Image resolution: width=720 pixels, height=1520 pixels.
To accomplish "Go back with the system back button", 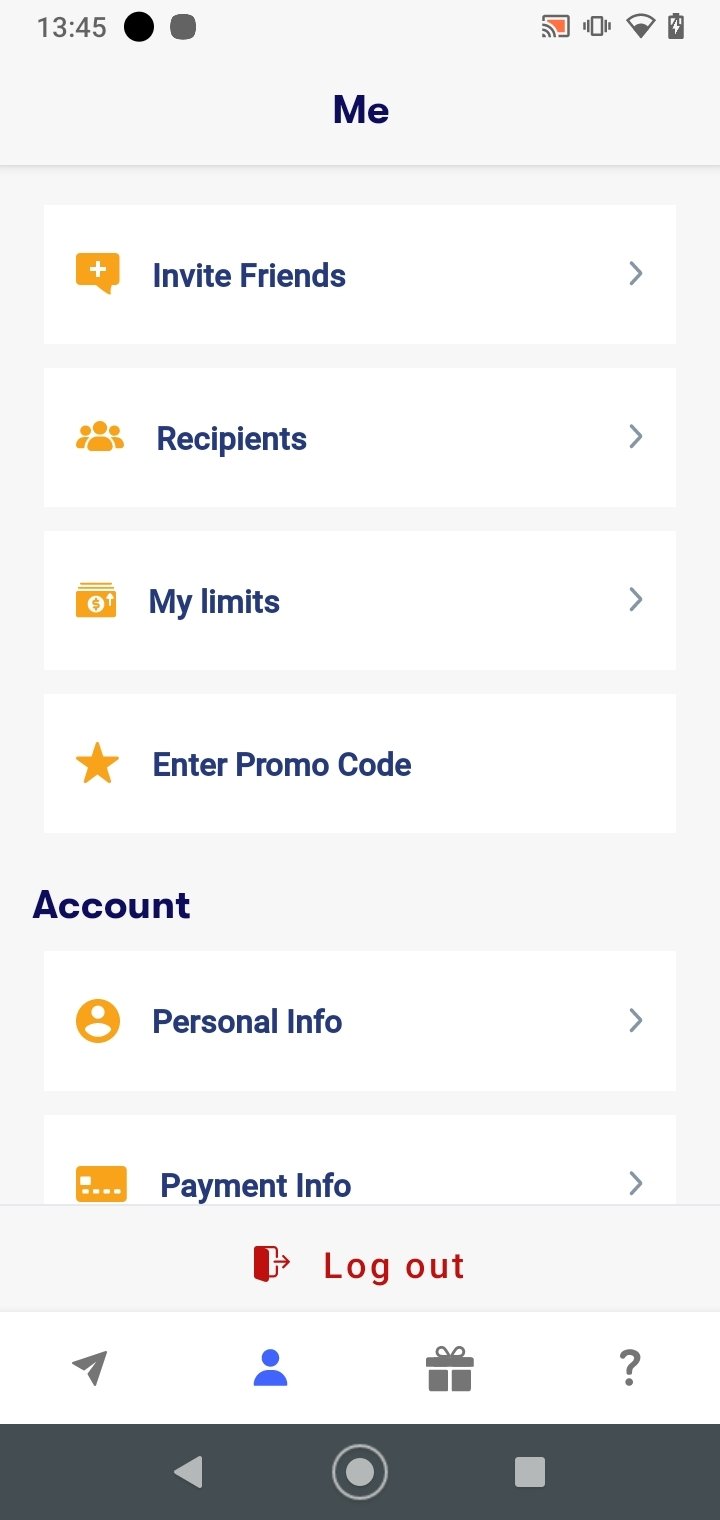I will point(188,1472).
